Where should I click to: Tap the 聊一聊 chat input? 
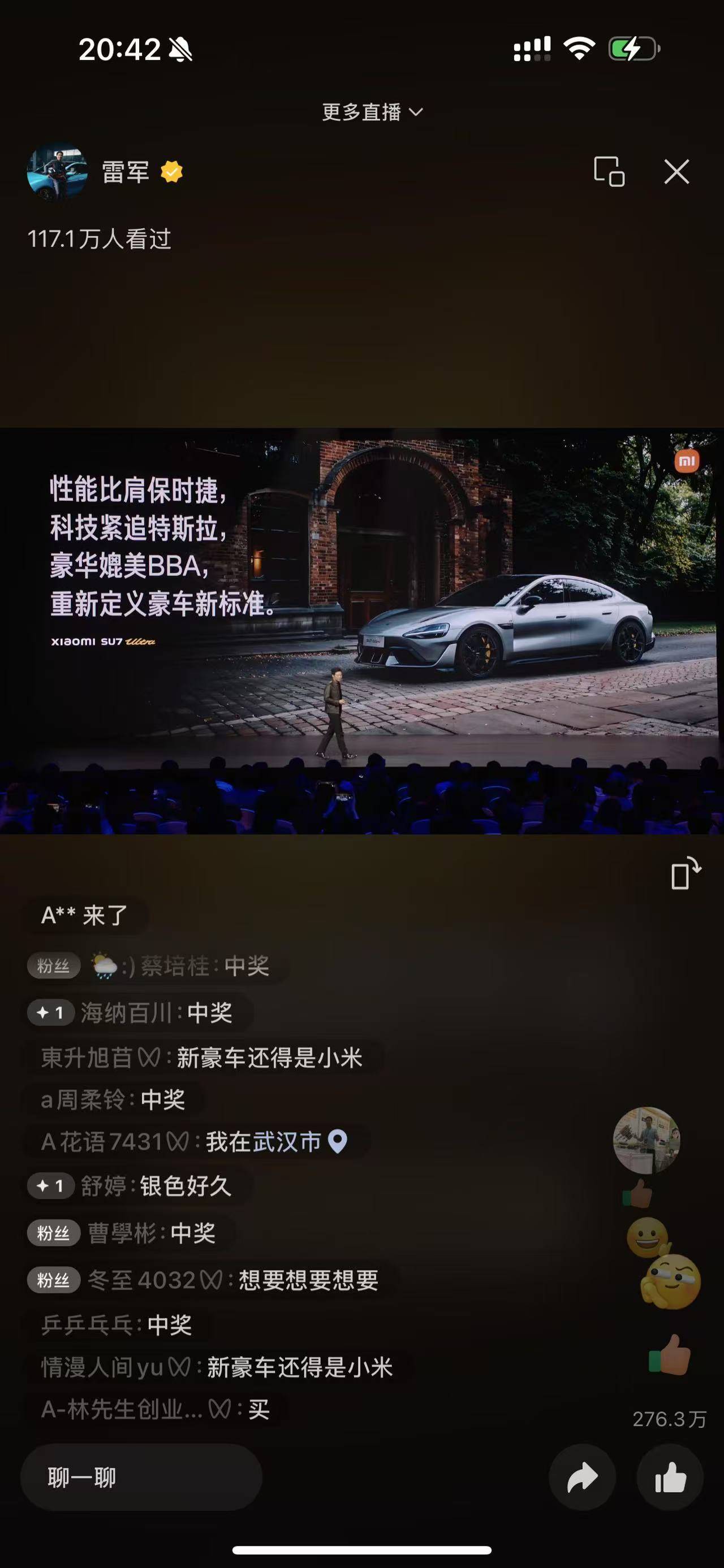click(x=141, y=1478)
